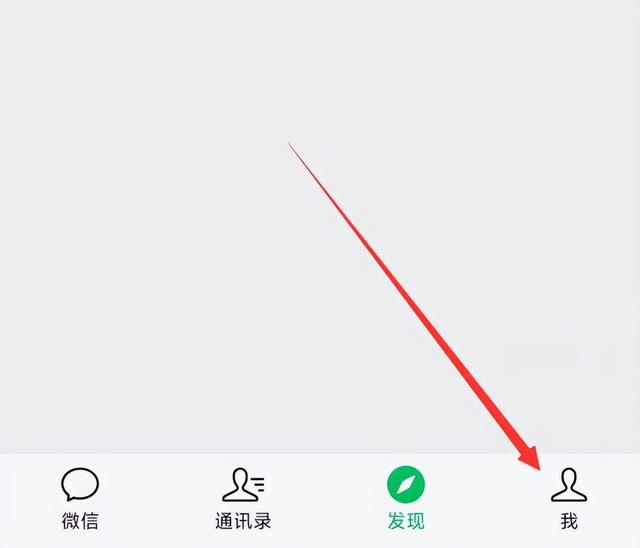
Task: Open the 通讯录 contacts tab
Action: 243,498
